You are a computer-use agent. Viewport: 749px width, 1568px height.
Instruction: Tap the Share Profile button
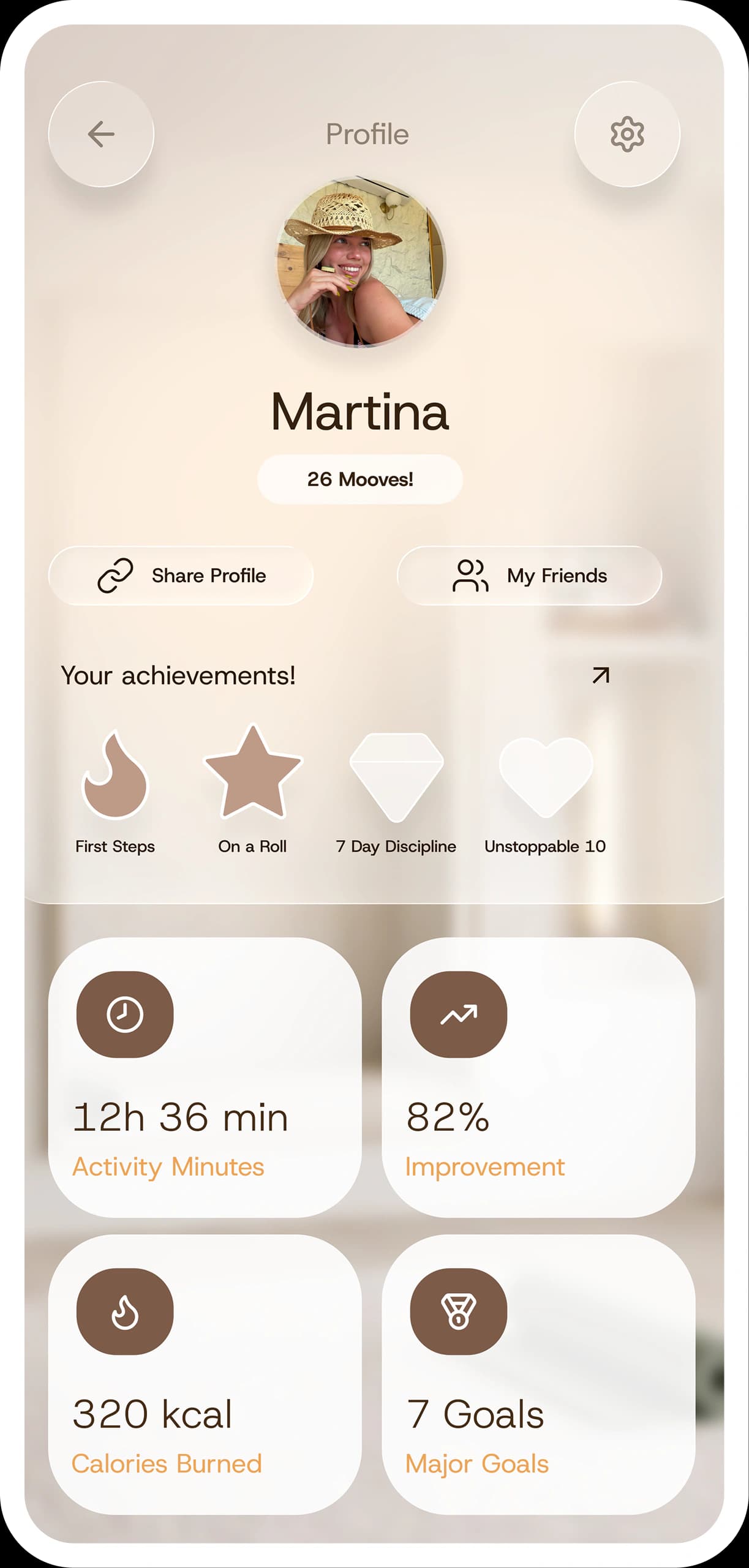pyautogui.click(x=181, y=576)
